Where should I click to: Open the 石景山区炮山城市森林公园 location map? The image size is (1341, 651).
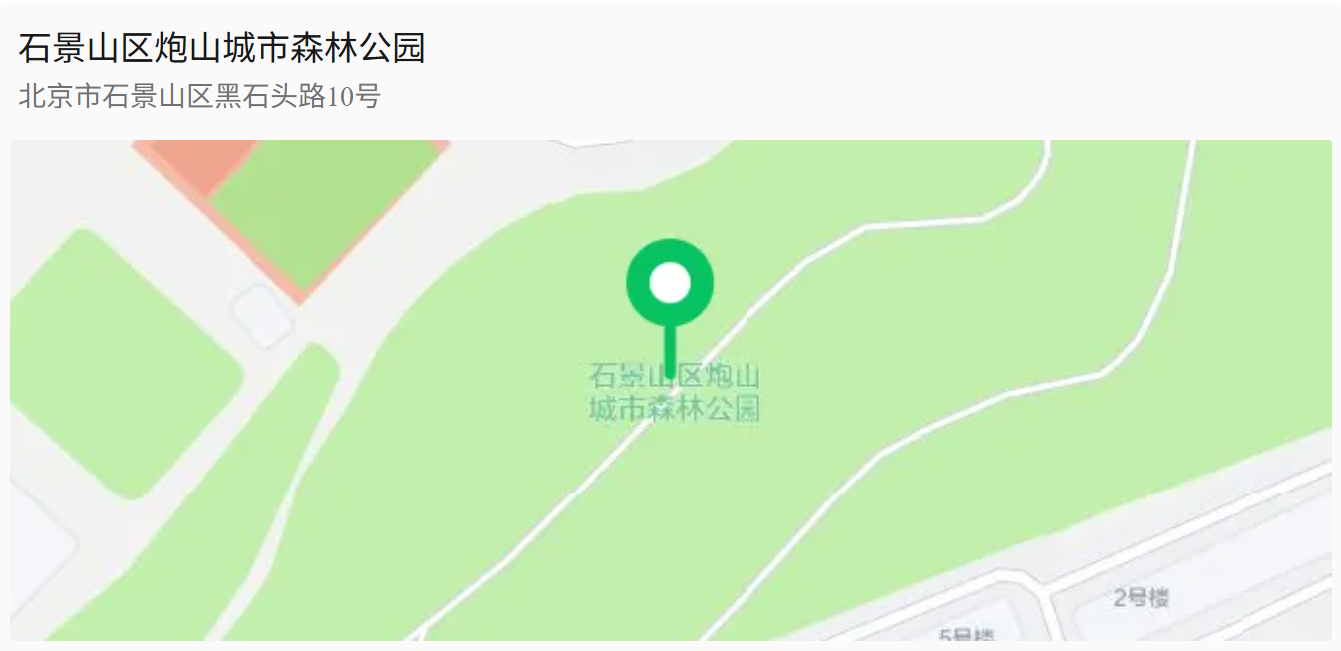[x=670, y=390]
